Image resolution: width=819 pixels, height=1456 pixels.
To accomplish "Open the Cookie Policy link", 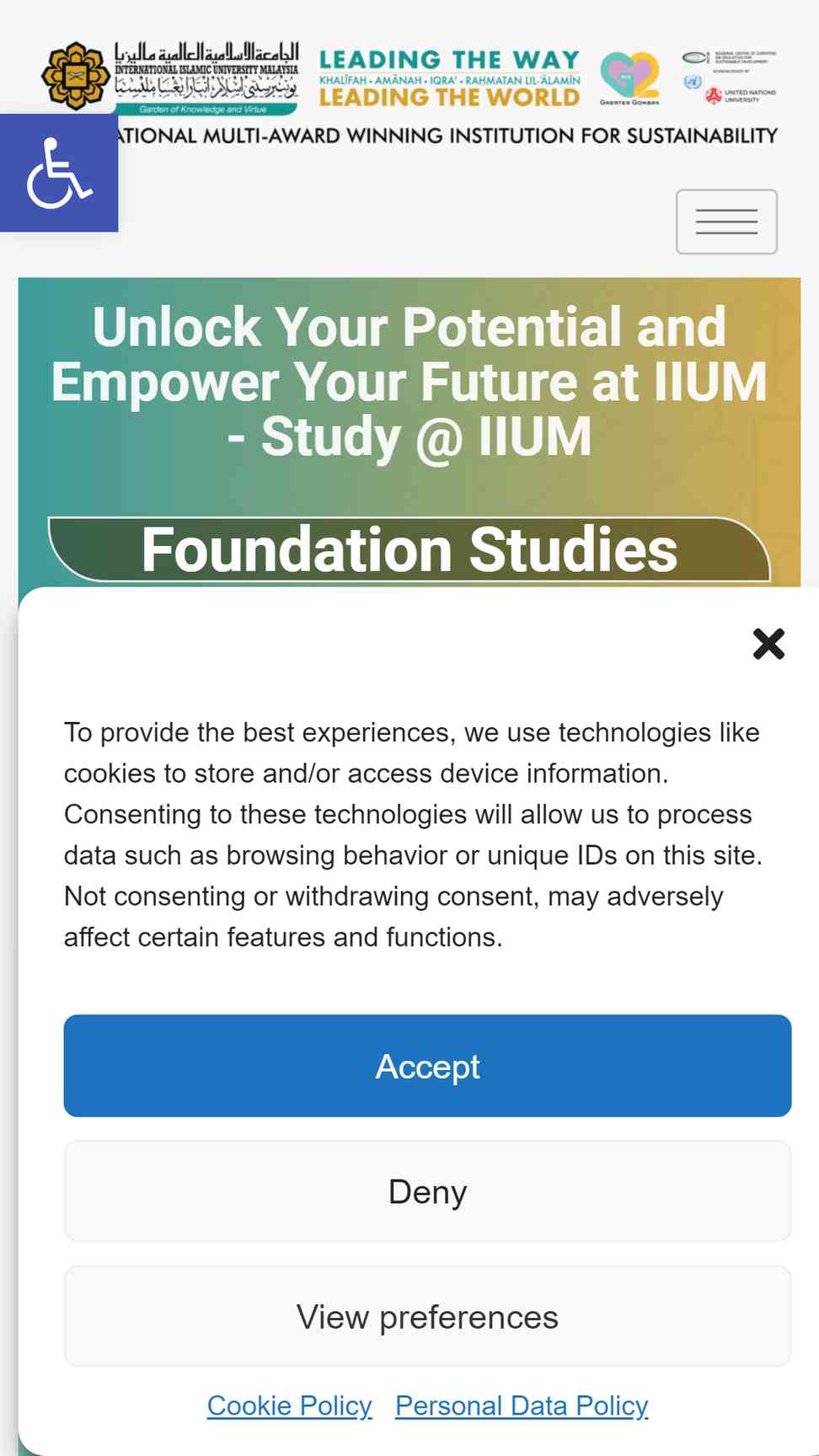I will click(289, 1405).
